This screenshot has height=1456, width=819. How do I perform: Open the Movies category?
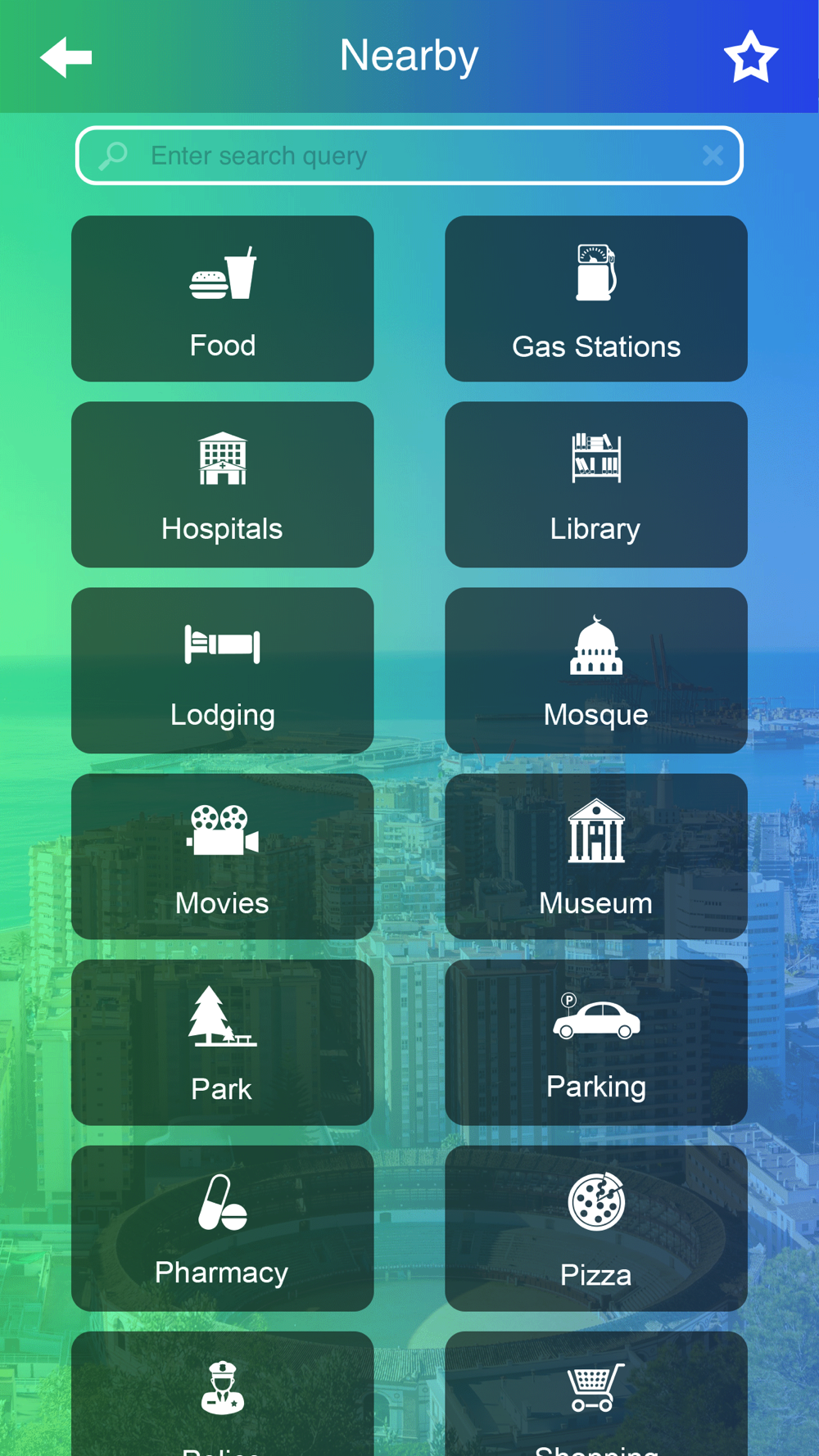(223, 857)
